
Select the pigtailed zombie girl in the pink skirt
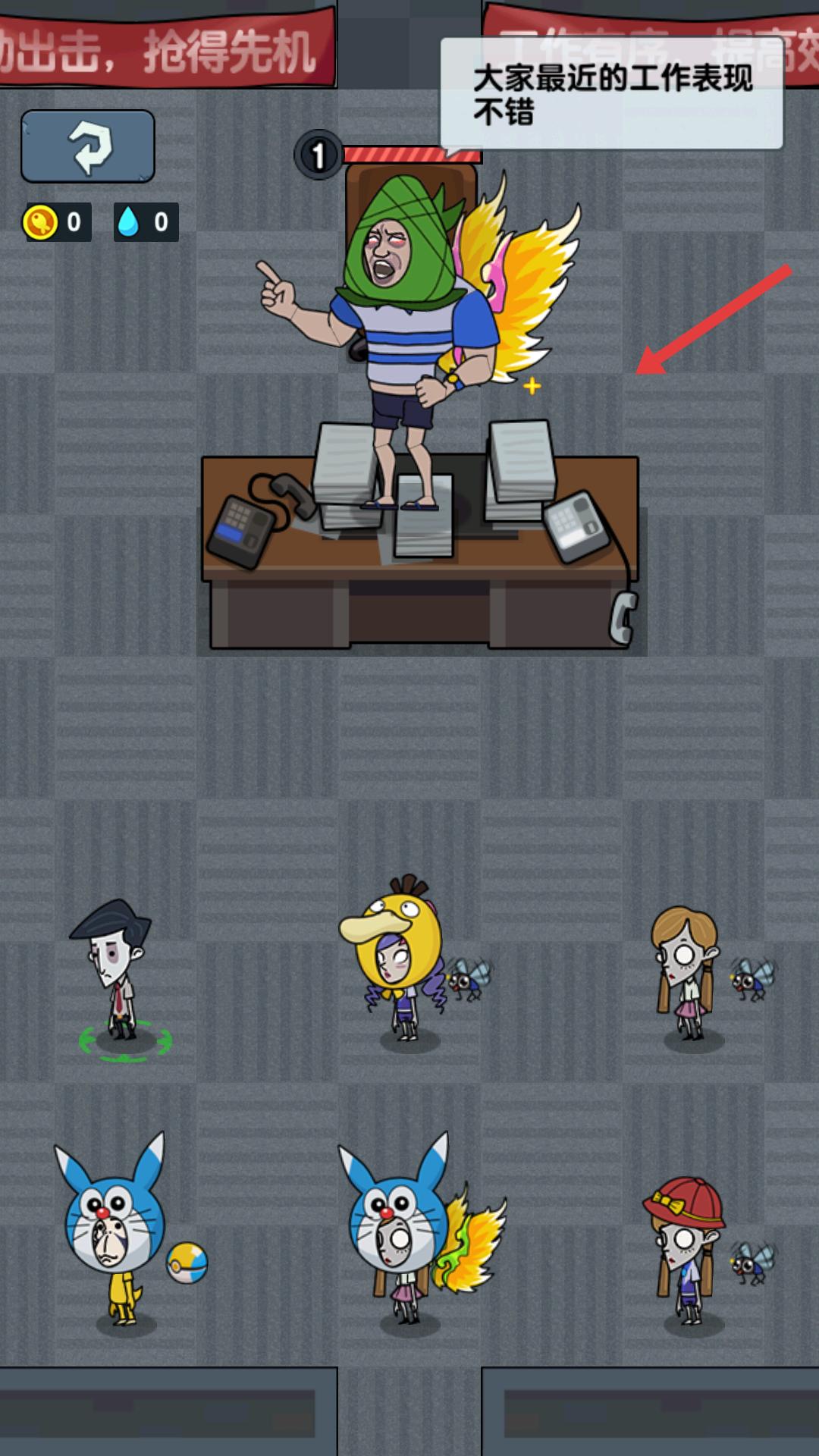686,973
